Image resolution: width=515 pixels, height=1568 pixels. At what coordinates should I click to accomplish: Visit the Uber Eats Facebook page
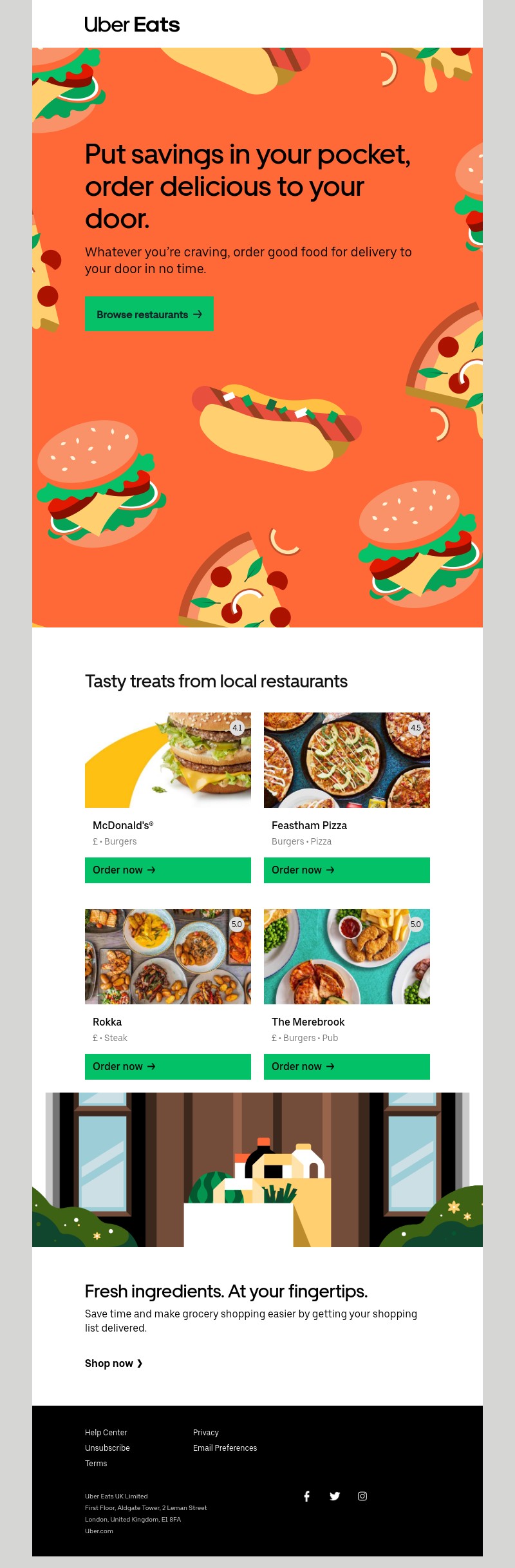[x=307, y=1496]
